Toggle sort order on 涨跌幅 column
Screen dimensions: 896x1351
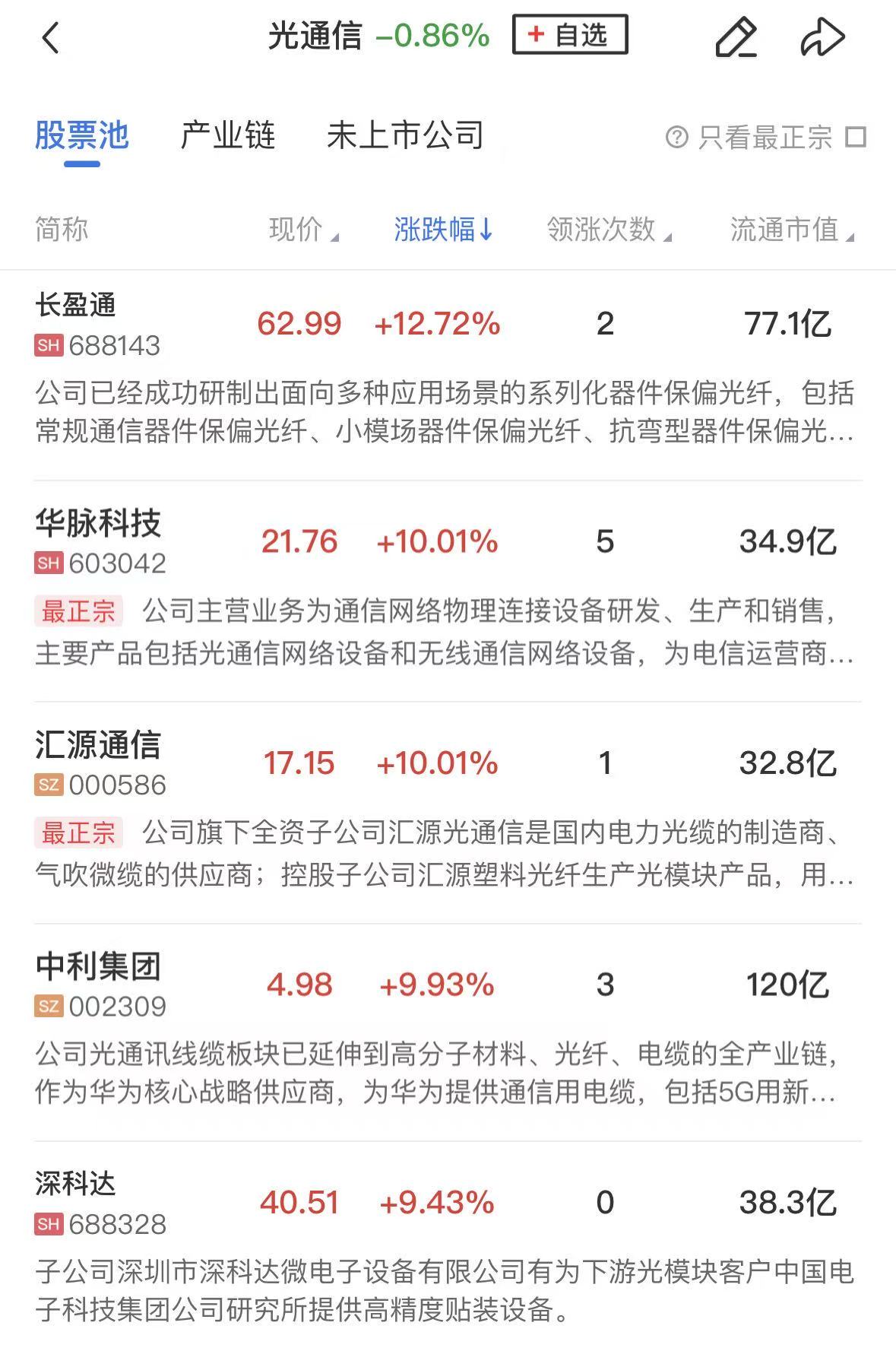443,230
